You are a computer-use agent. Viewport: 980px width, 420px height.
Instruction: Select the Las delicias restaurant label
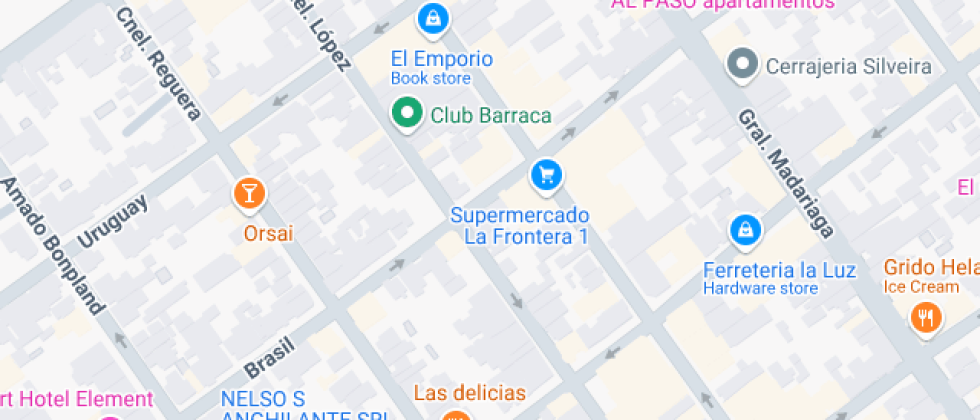[x=469, y=392]
